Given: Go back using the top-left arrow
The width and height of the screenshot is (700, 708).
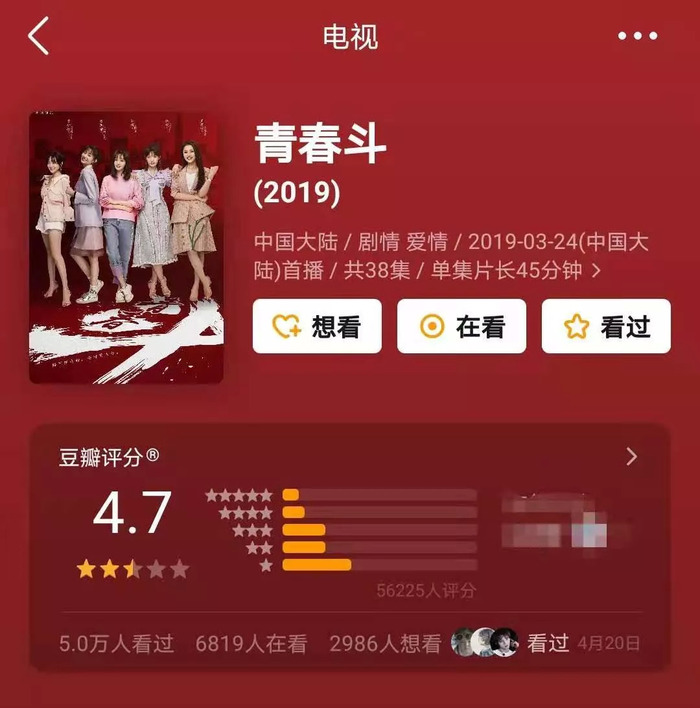Looking at the screenshot, I should pyautogui.click(x=38, y=37).
